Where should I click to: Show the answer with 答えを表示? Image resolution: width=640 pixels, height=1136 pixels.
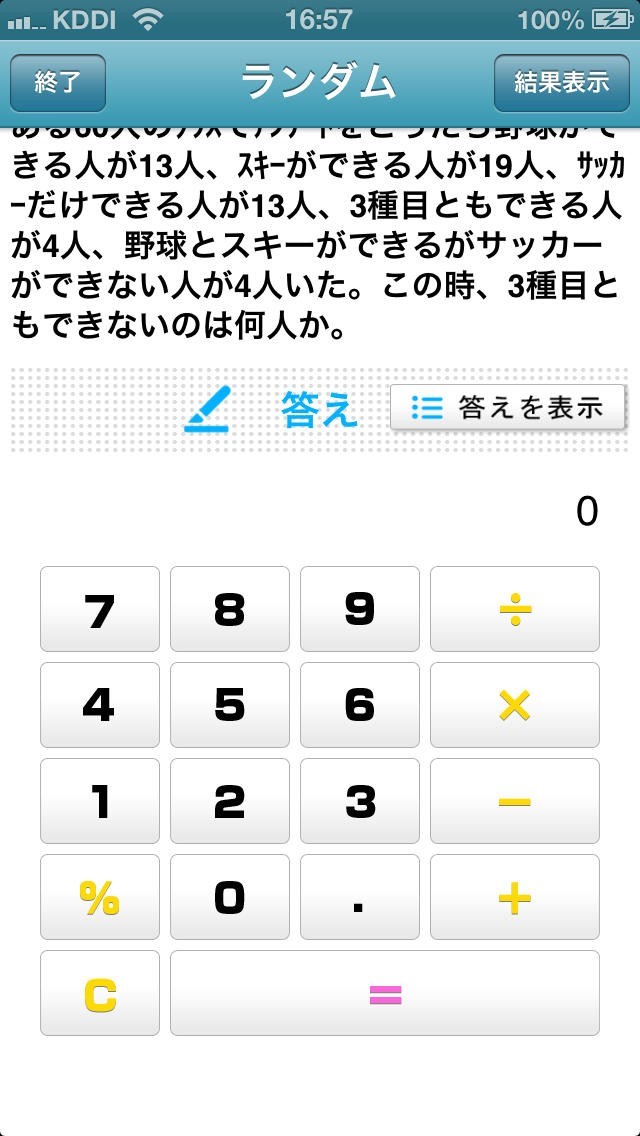click(508, 408)
